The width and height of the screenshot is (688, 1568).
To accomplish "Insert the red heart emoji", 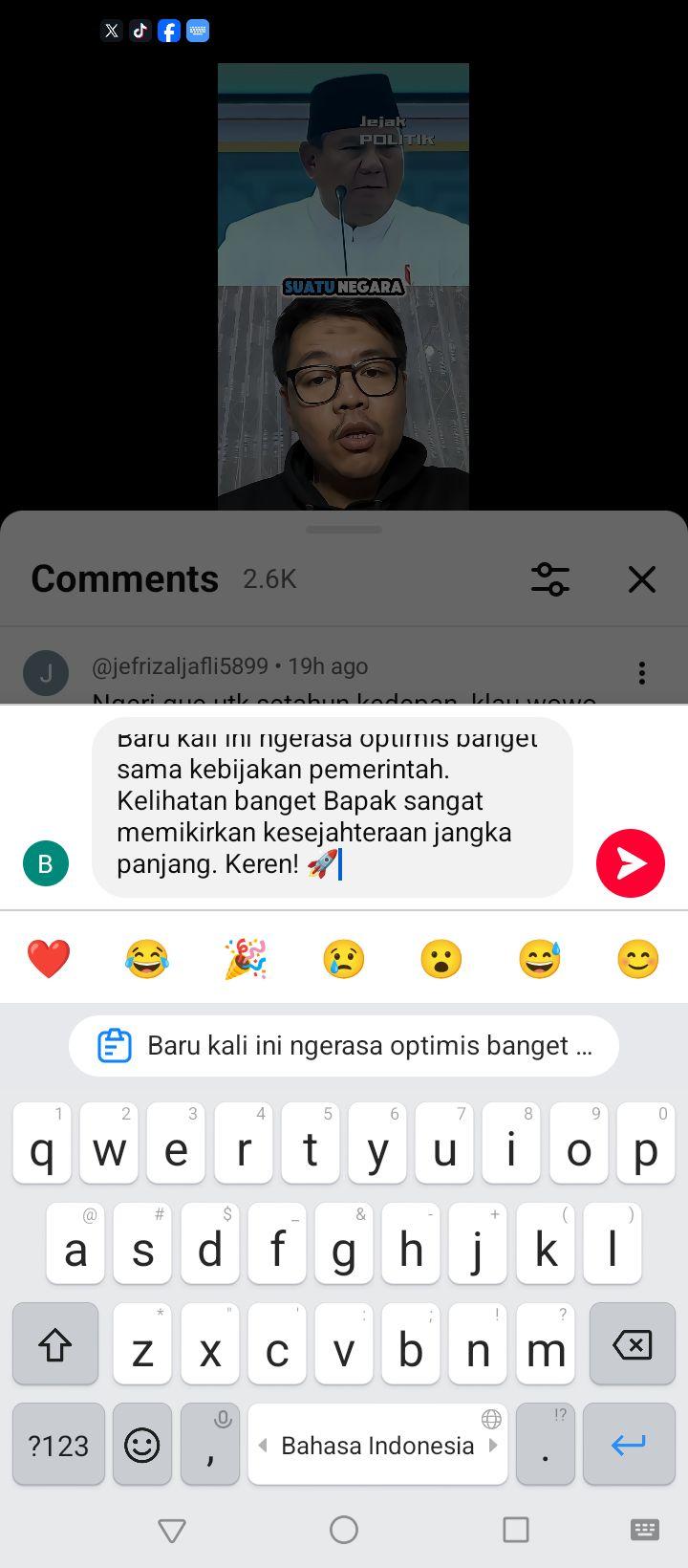I will [x=49, y=958].
